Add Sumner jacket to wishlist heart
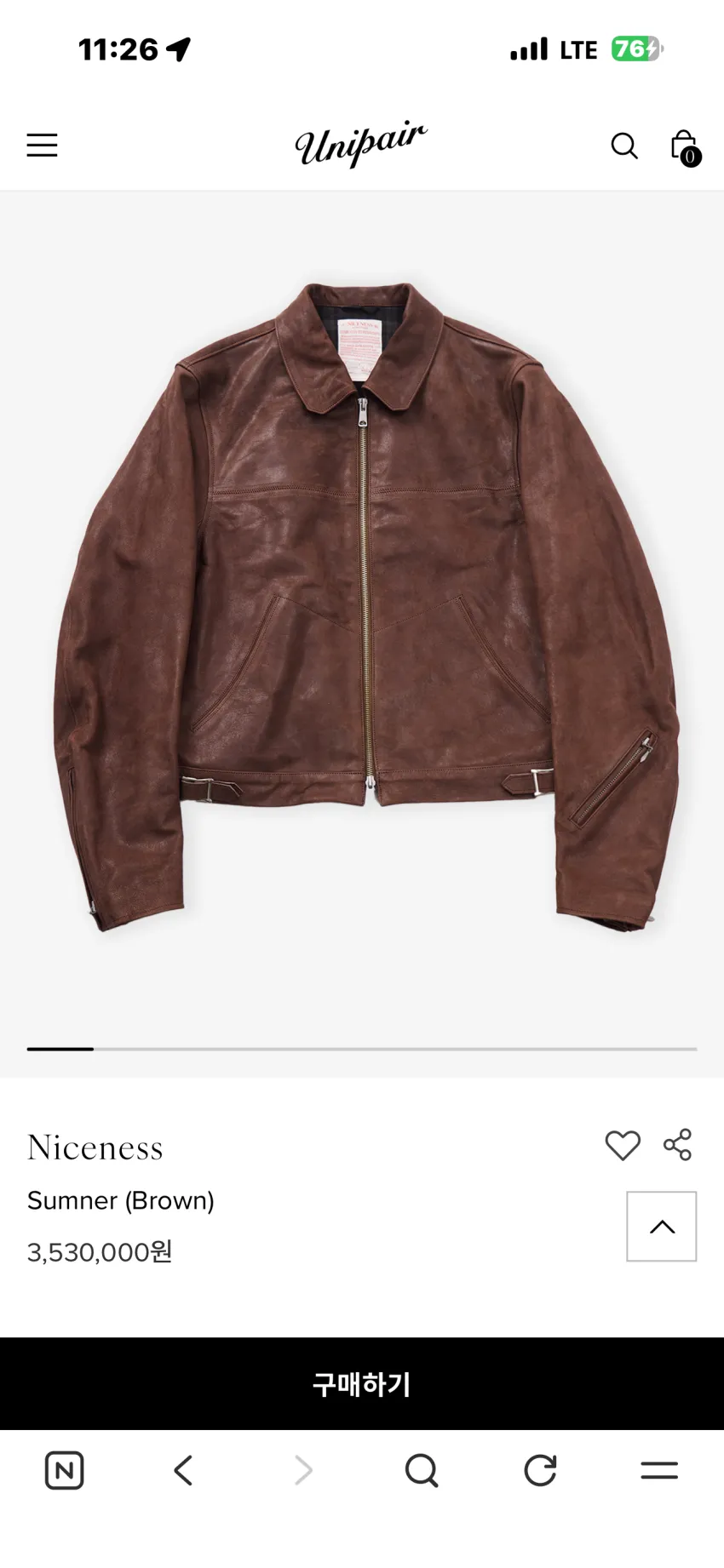The height and width of the screenshot is (1568, 724). 623,1146
